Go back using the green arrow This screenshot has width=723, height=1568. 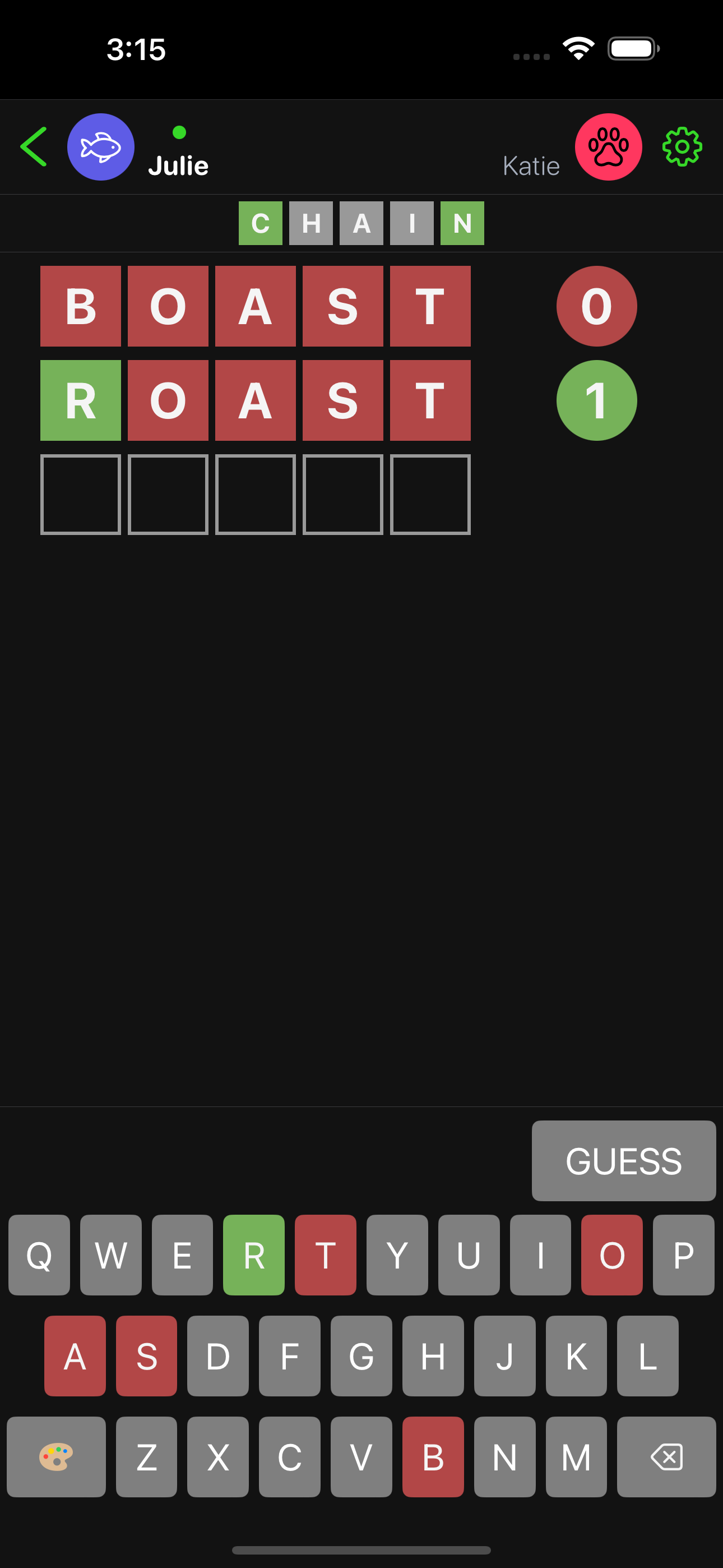coord(34,147)
